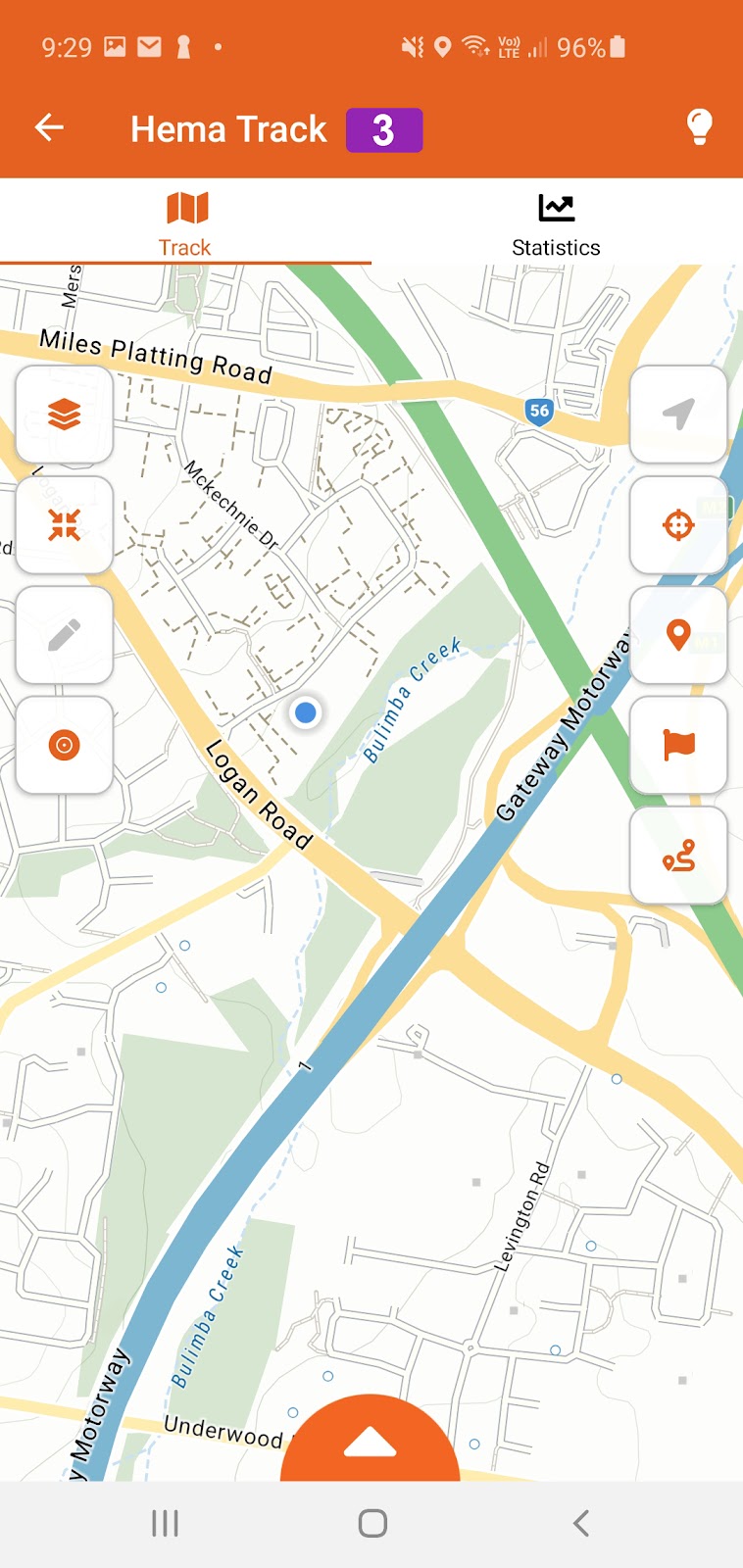
Task: Open the lightbulb tips icon
Action: (x=698, y=127)
